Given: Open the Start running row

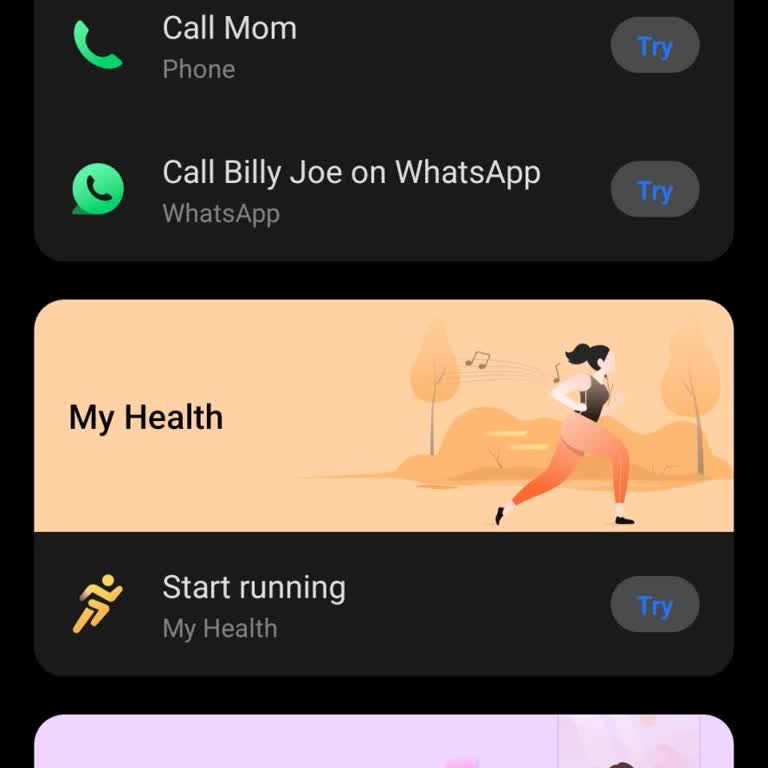Looking at the screenshot, I should (x=300, y=605).
